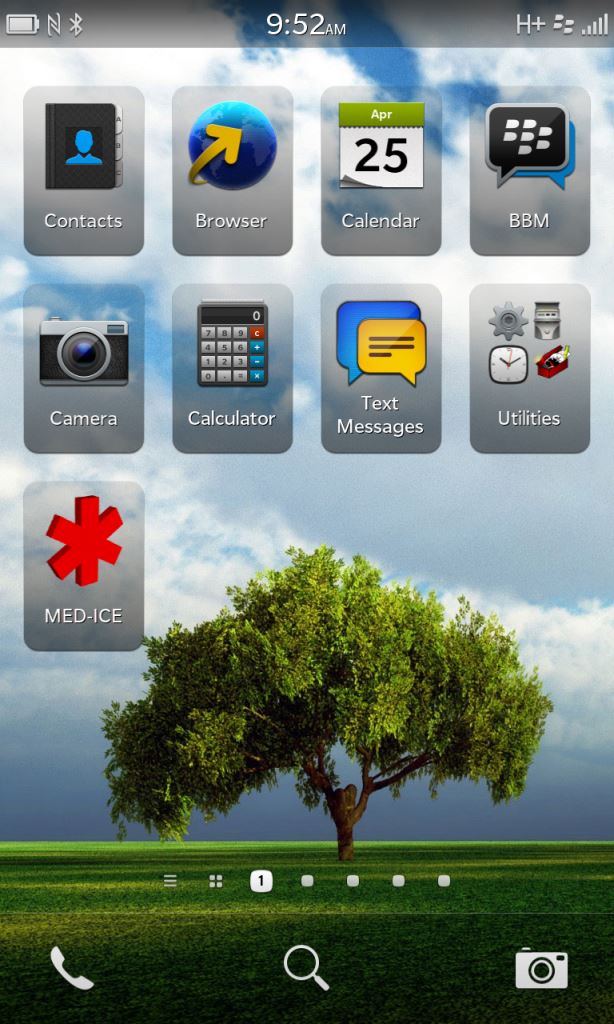614x1024 pixels.
Task: Open the Contacts app
Action: [84, 170]
